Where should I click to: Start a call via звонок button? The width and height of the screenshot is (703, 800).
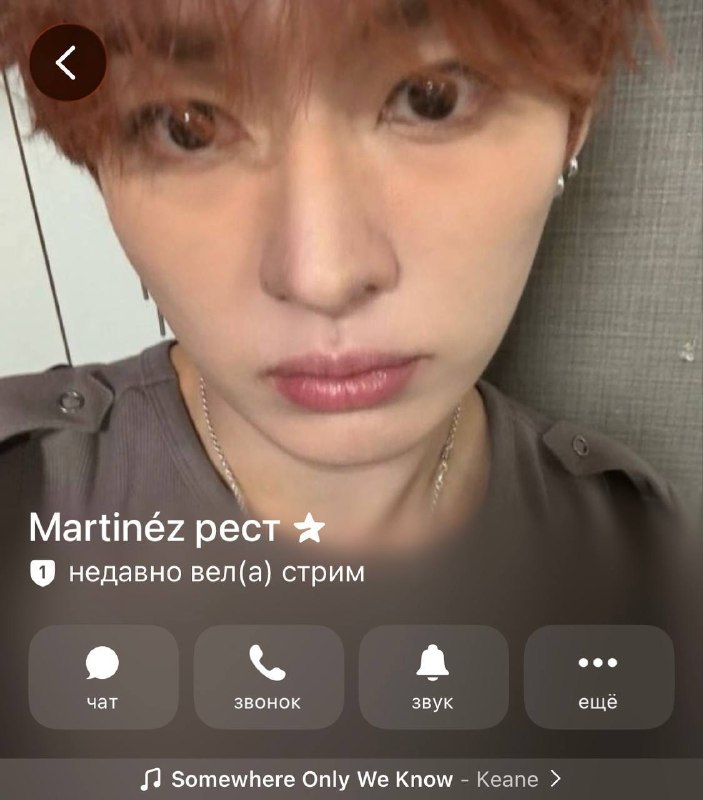tap(268, 677)
